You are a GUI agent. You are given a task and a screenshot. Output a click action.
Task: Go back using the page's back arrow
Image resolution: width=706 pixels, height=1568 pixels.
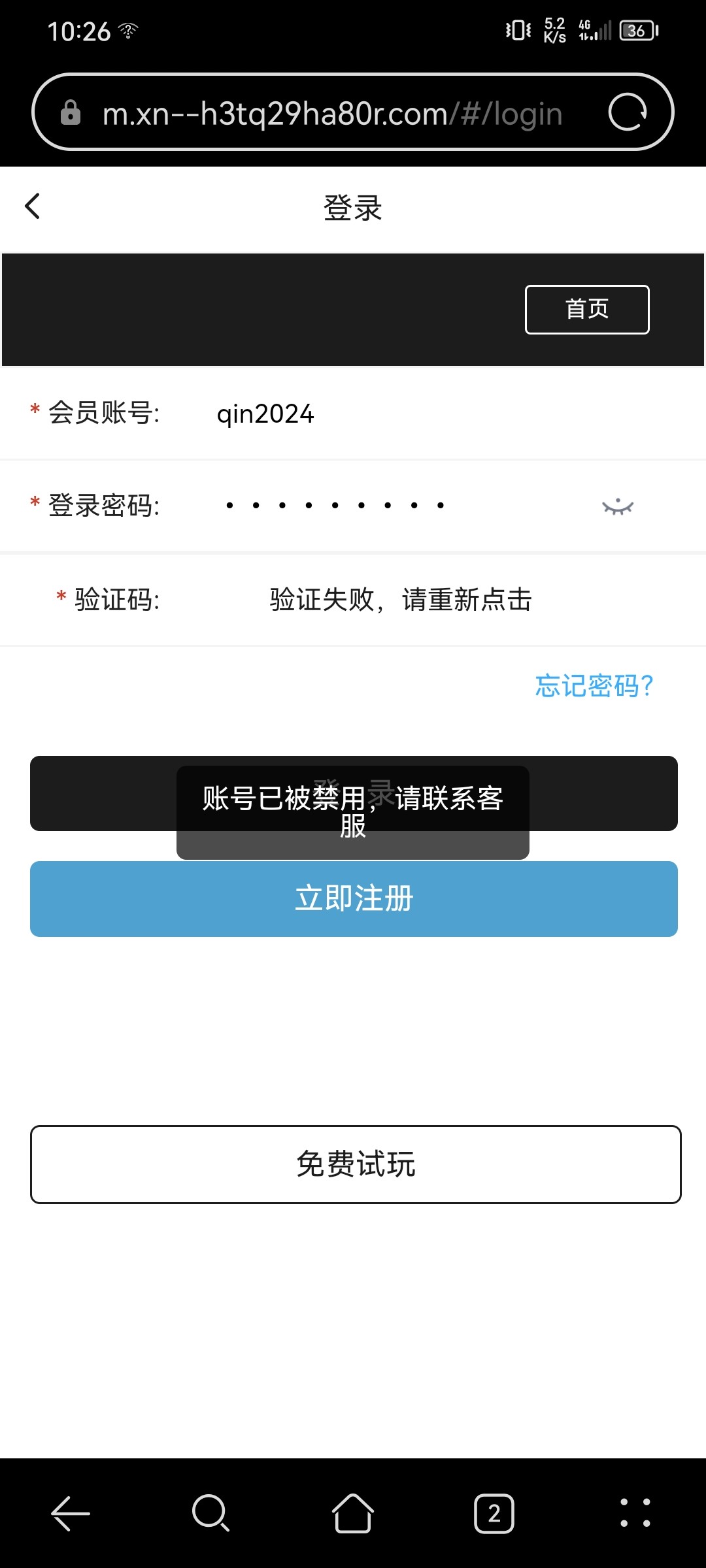(32, 206)
